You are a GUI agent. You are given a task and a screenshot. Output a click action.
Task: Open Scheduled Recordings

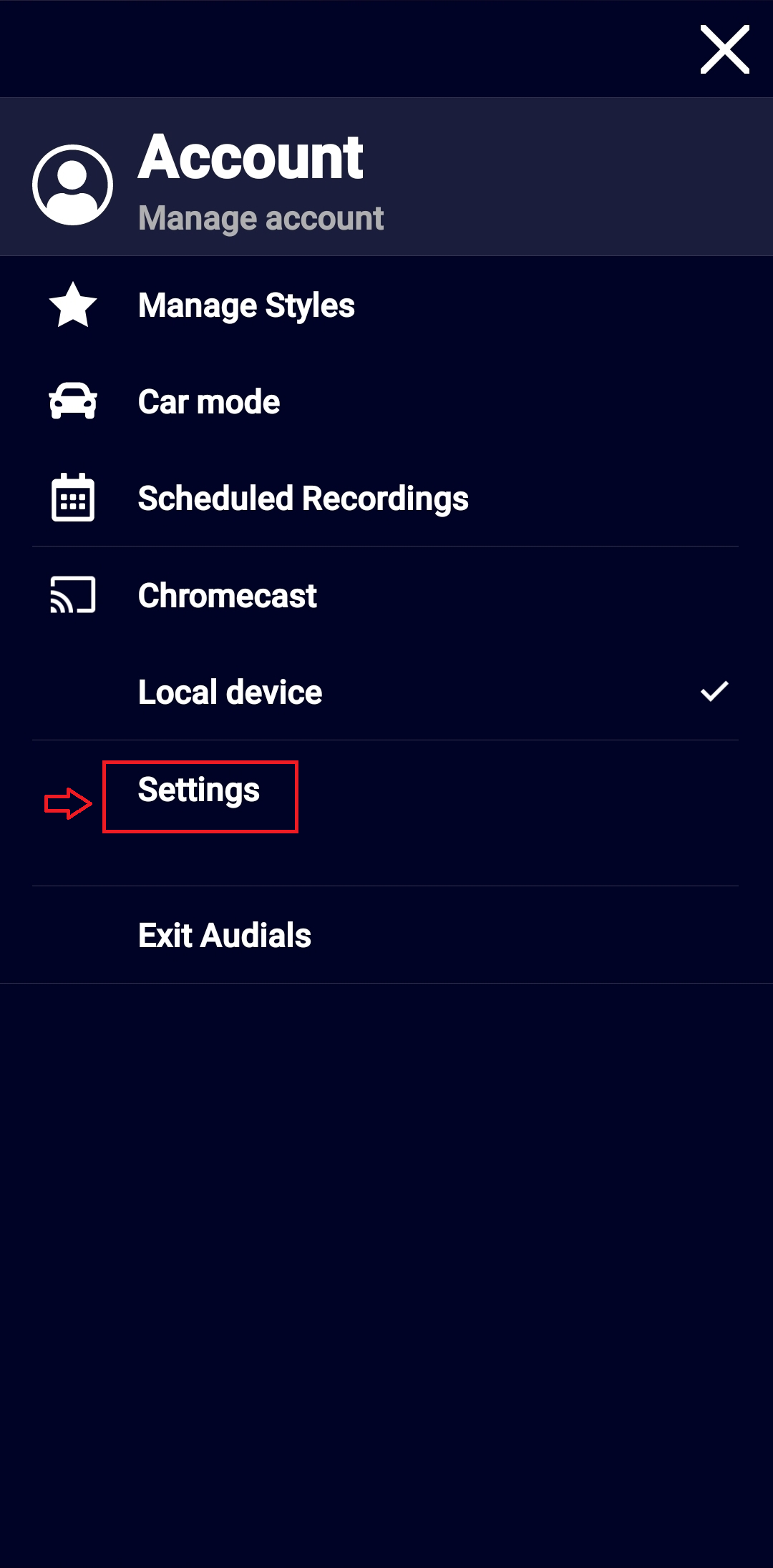point(386,499)
